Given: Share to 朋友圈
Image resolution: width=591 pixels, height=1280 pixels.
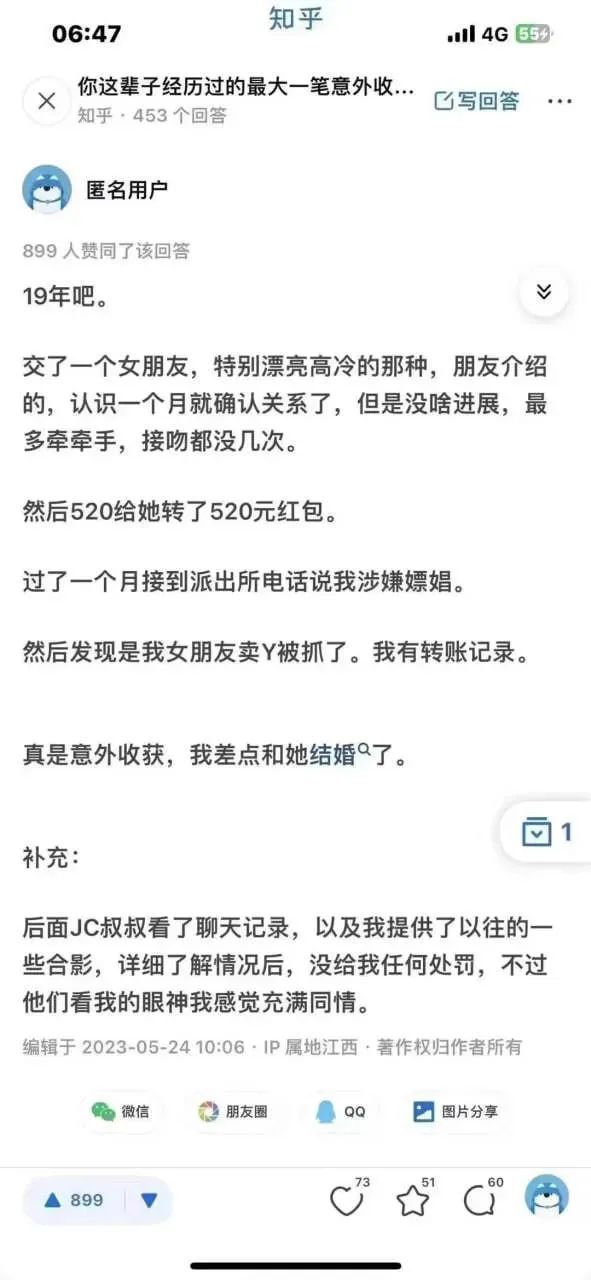Looking at the screenshot, I should click(x=233, y=1111).
